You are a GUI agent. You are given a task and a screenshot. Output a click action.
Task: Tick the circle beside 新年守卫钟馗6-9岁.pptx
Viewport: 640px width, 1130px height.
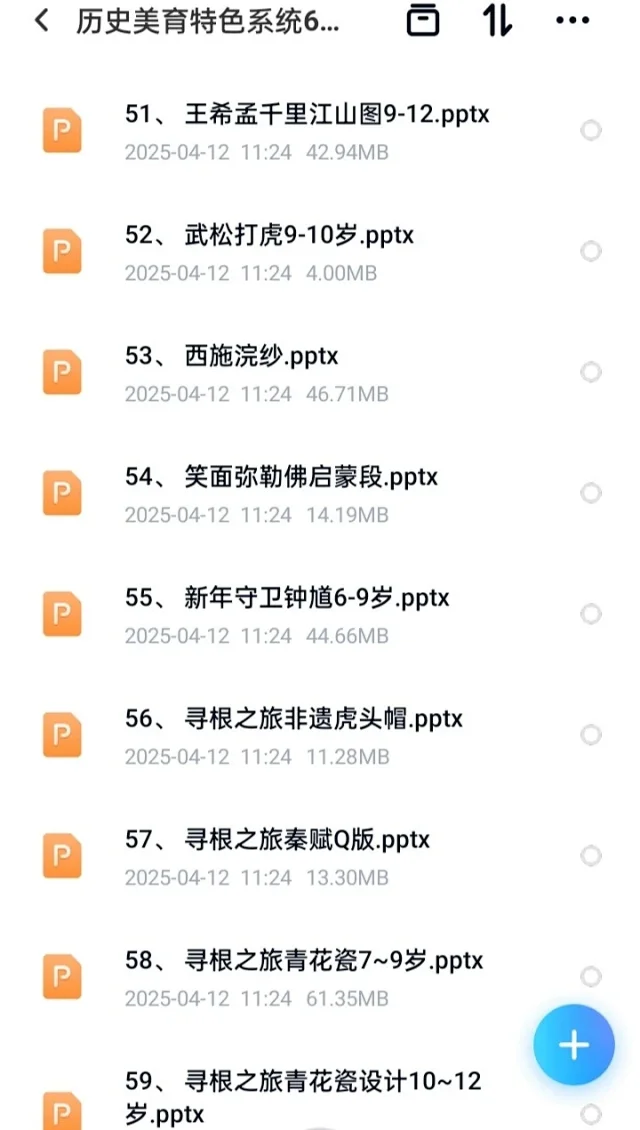(x=591, y=615)
